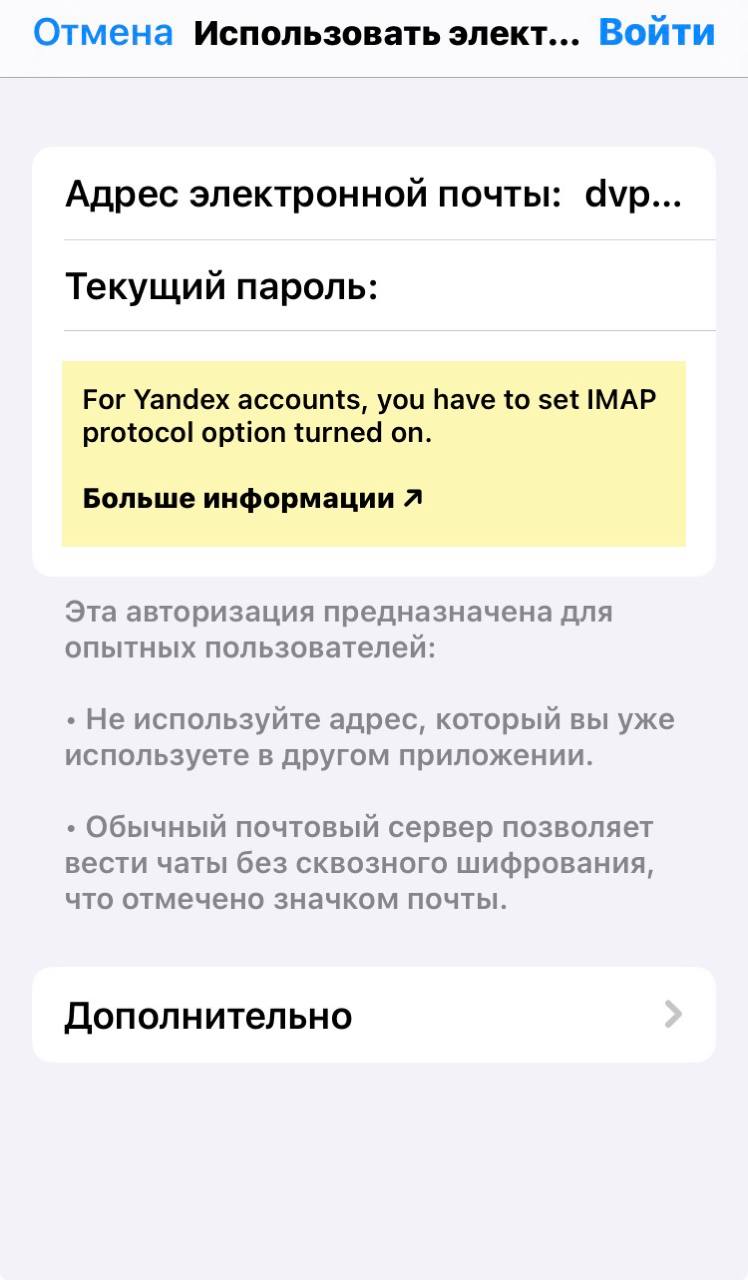
Task: Tap the first bullet point warning
Action: 370,738
